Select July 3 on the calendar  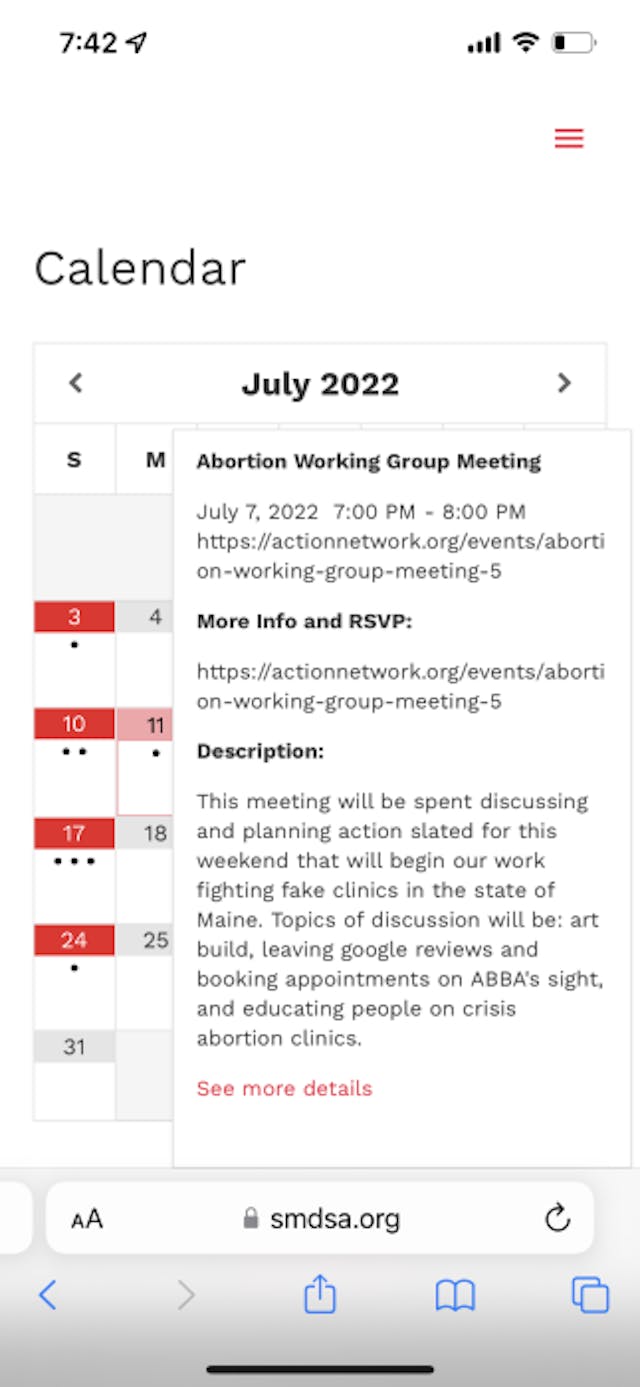coord(74,617)
